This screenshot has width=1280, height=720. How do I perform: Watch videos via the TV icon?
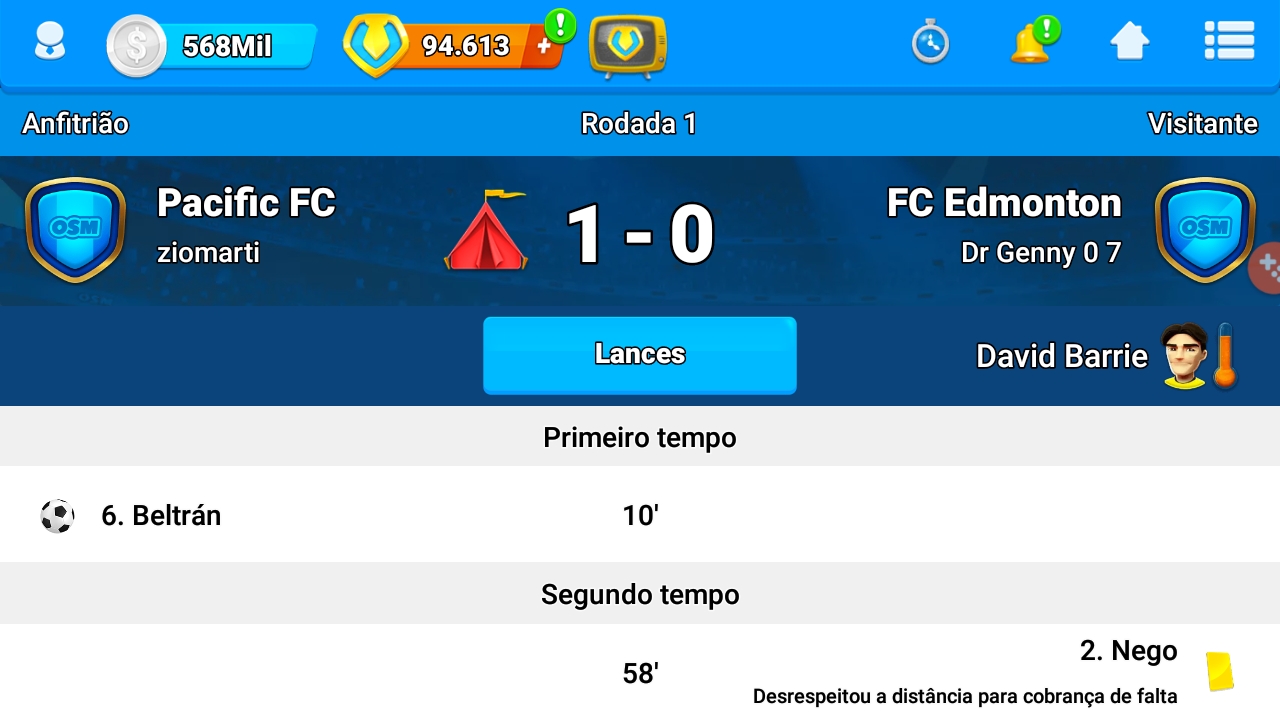click(627, 46)
